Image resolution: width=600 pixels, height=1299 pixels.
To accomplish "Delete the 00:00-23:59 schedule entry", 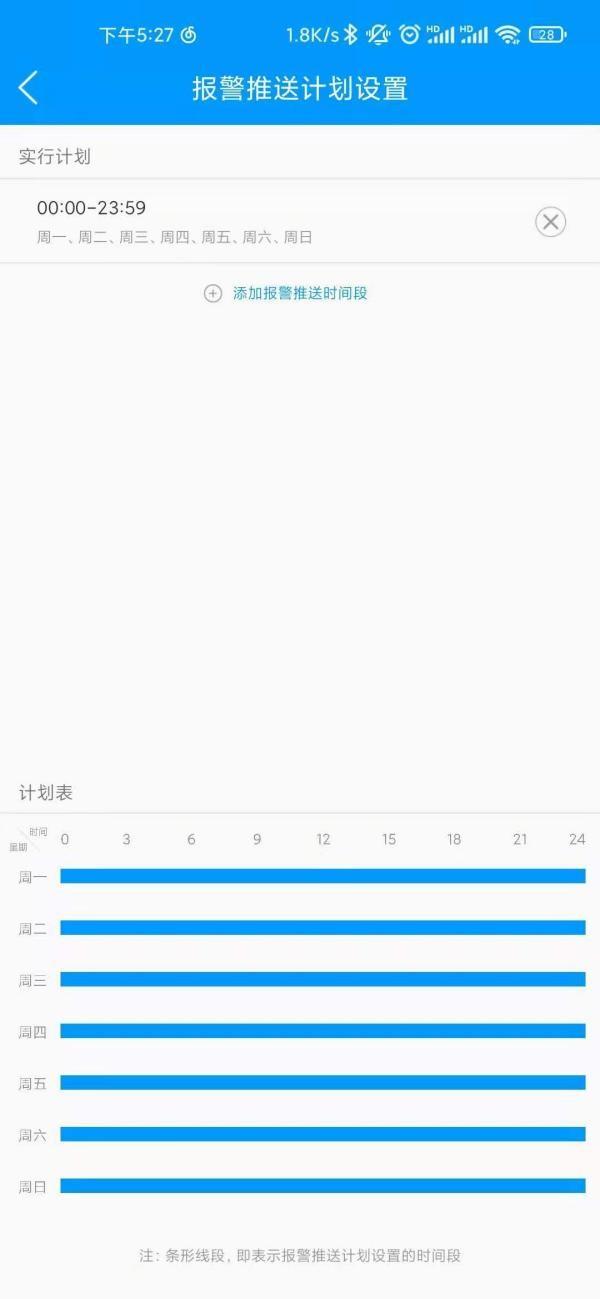I will tap(550, 221).
